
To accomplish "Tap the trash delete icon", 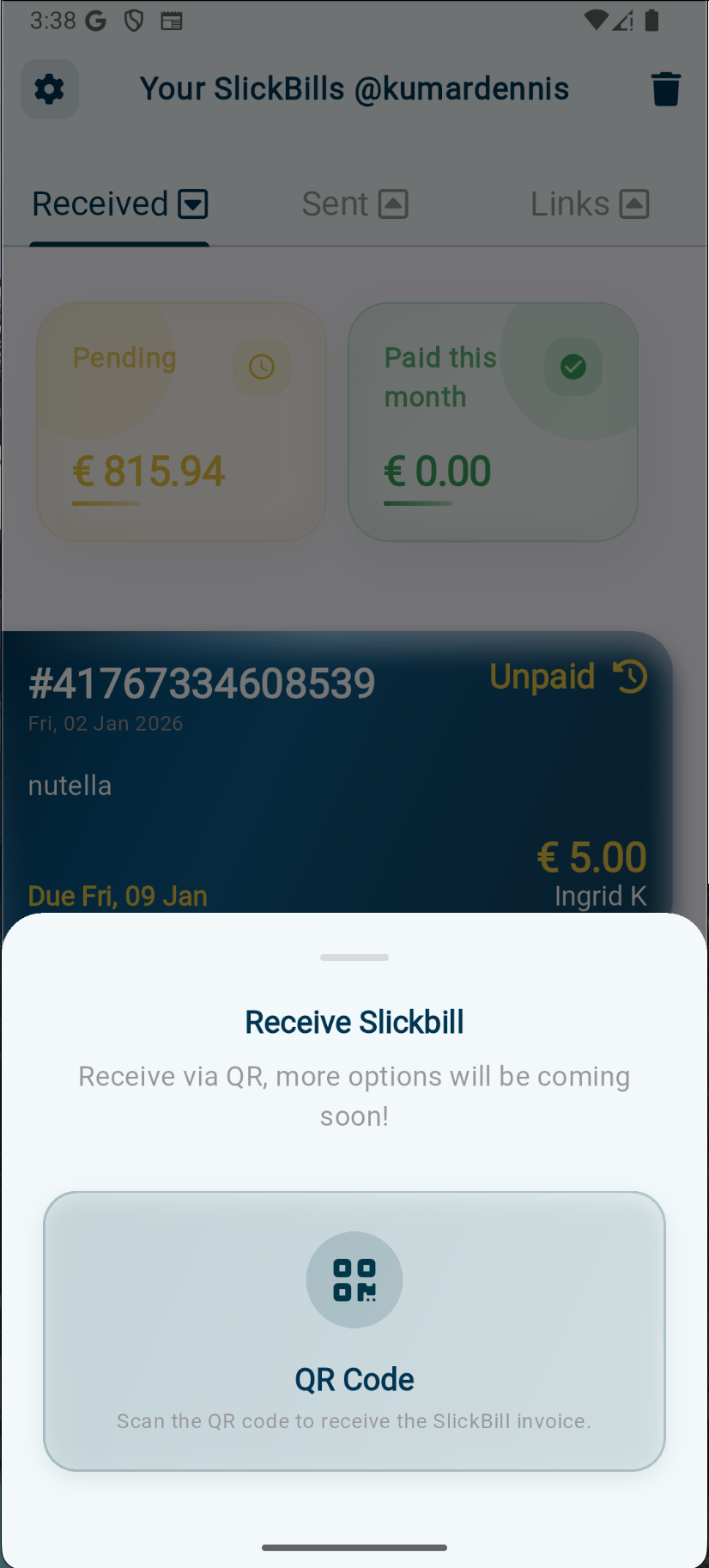I will pos(665,89).
